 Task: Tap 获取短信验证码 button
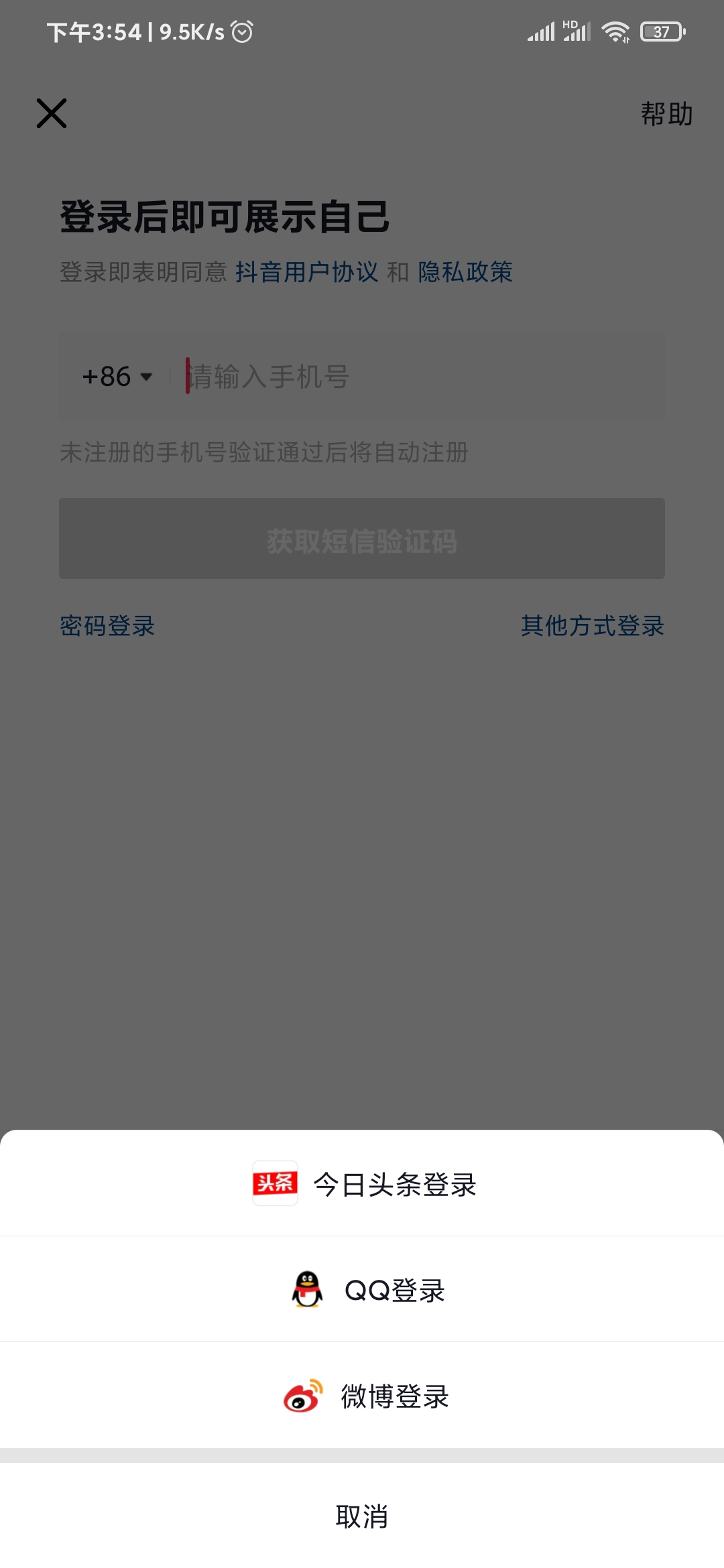pyautogui.click(x=362, y=539)
